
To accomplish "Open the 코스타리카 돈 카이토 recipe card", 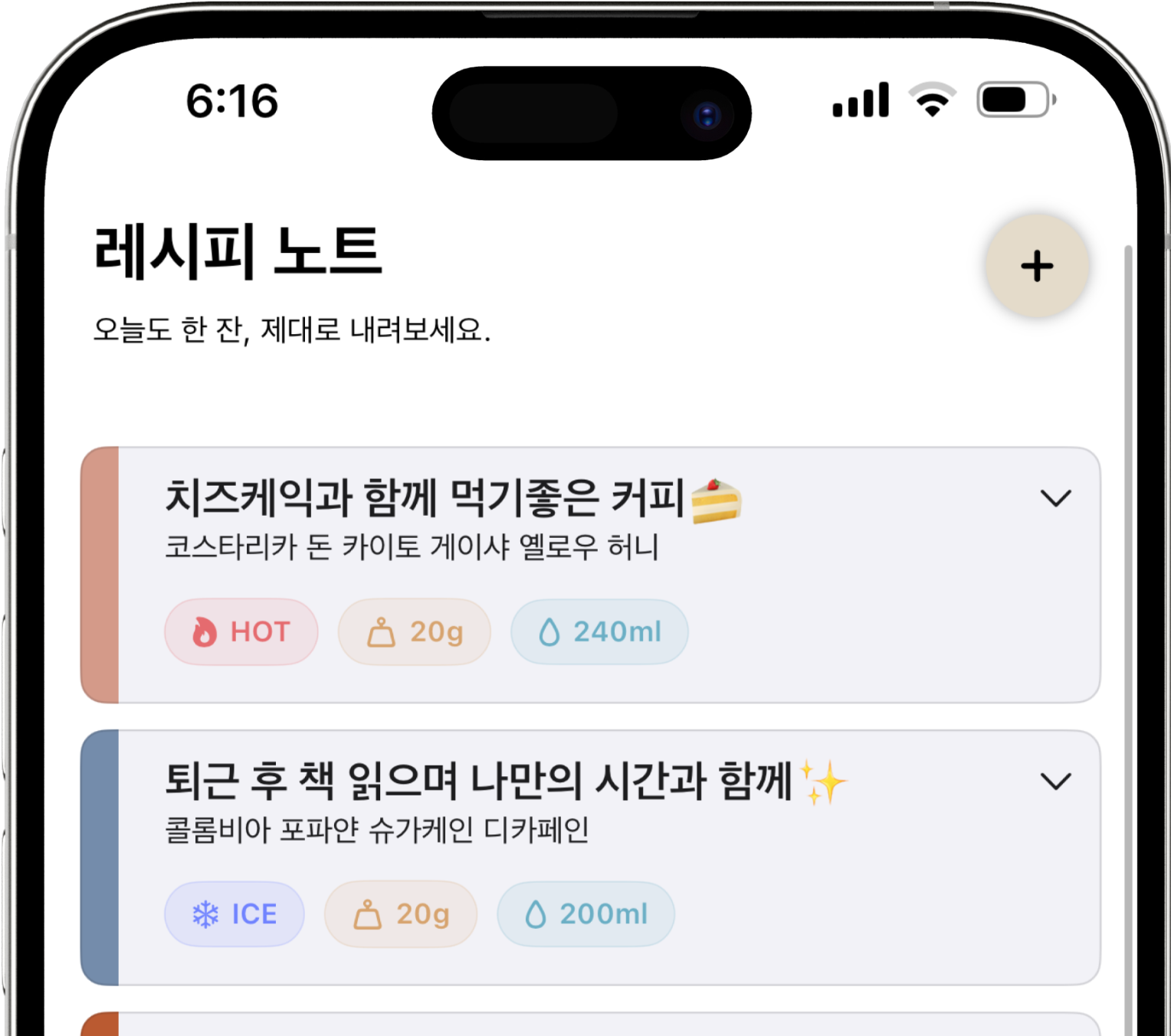I will tap(412, 547).
